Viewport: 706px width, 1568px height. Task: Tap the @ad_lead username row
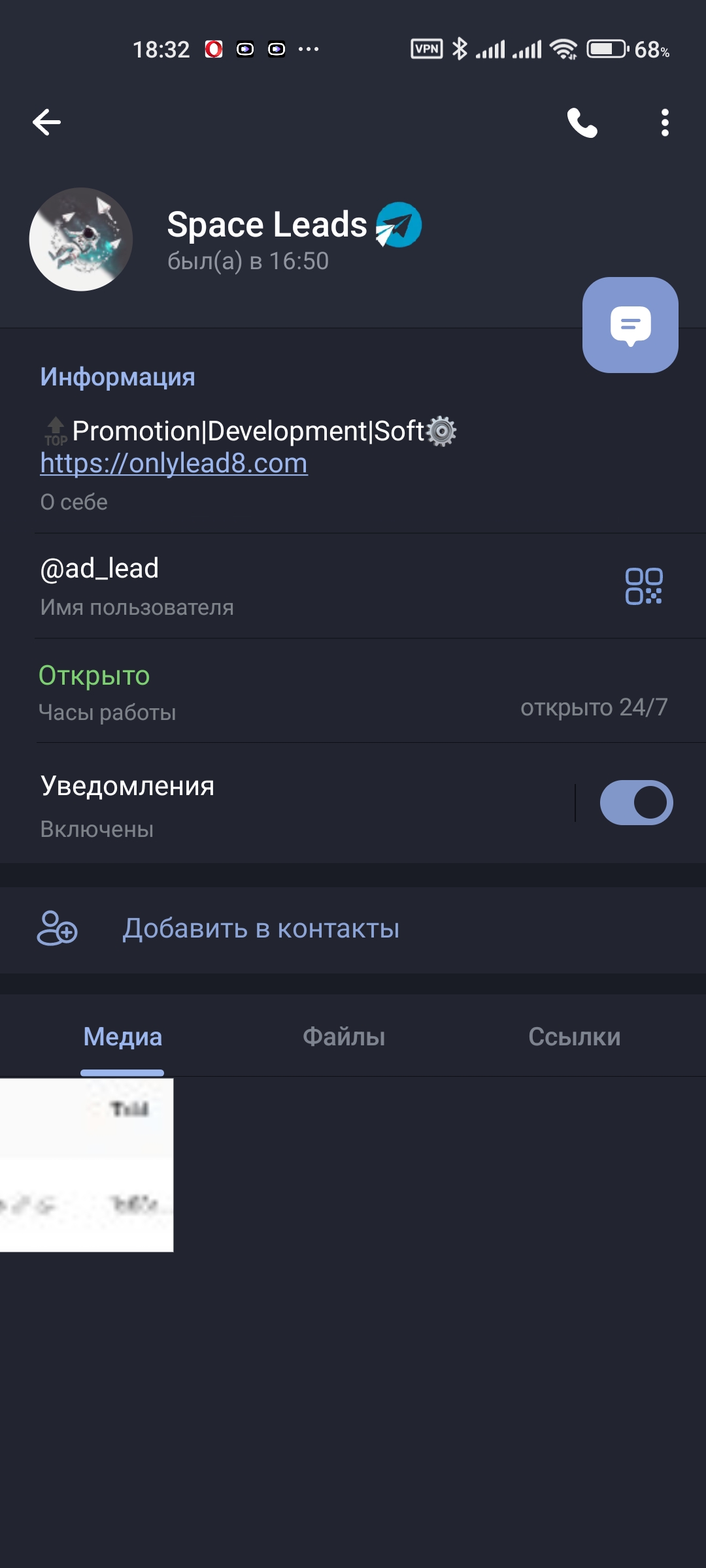click(261, 586)
